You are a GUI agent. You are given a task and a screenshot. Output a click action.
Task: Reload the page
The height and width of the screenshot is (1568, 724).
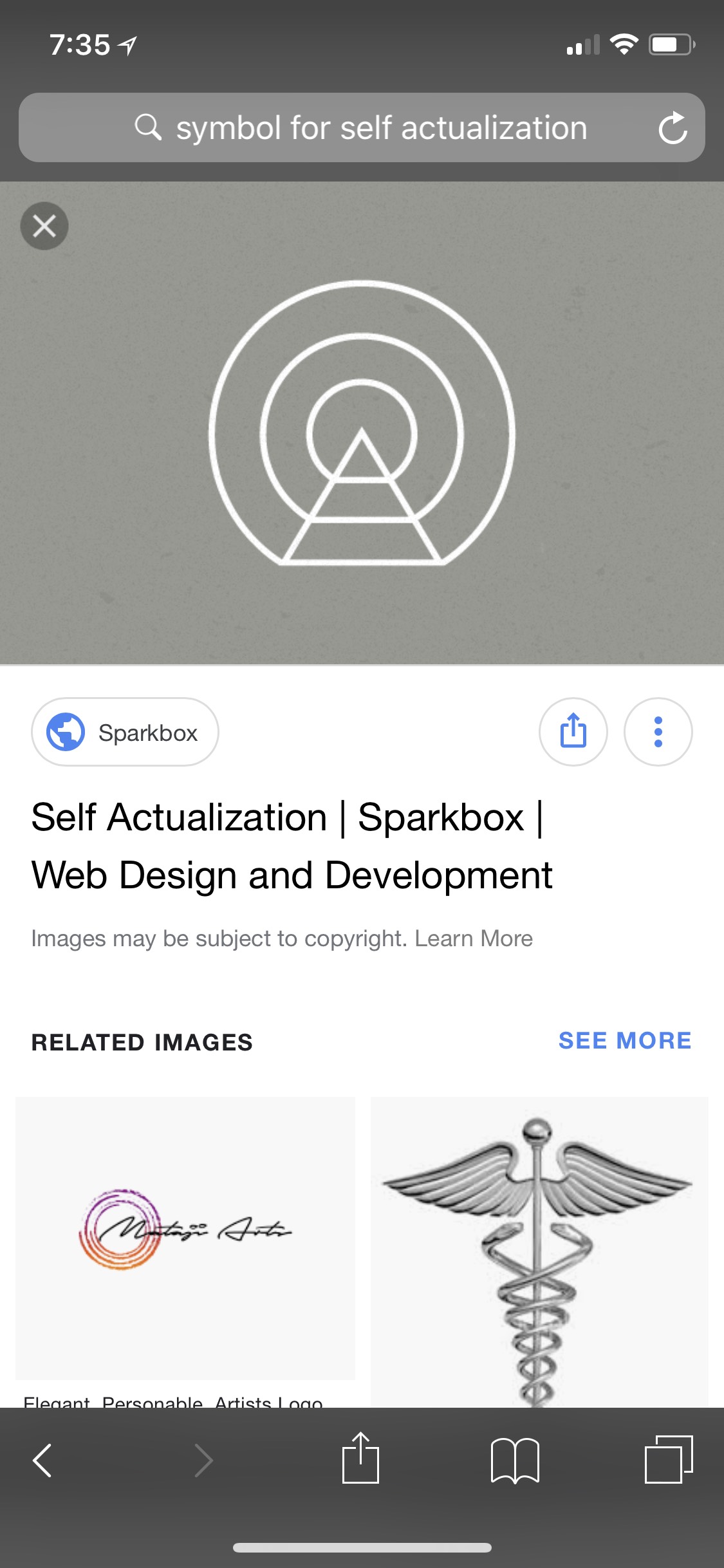[673, 127]
